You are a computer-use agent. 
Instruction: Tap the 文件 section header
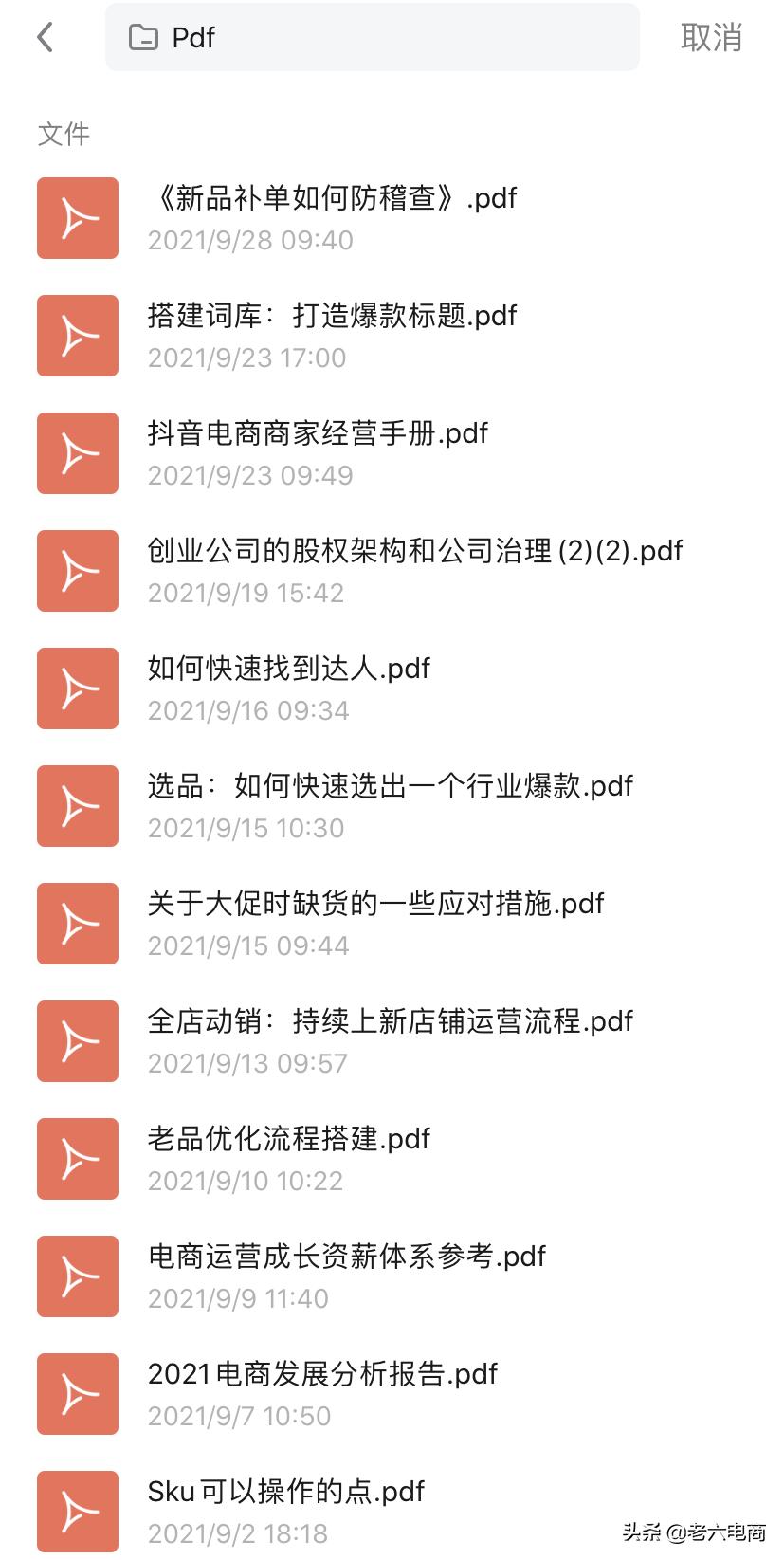pyautogui.click(x=63, y=134)
